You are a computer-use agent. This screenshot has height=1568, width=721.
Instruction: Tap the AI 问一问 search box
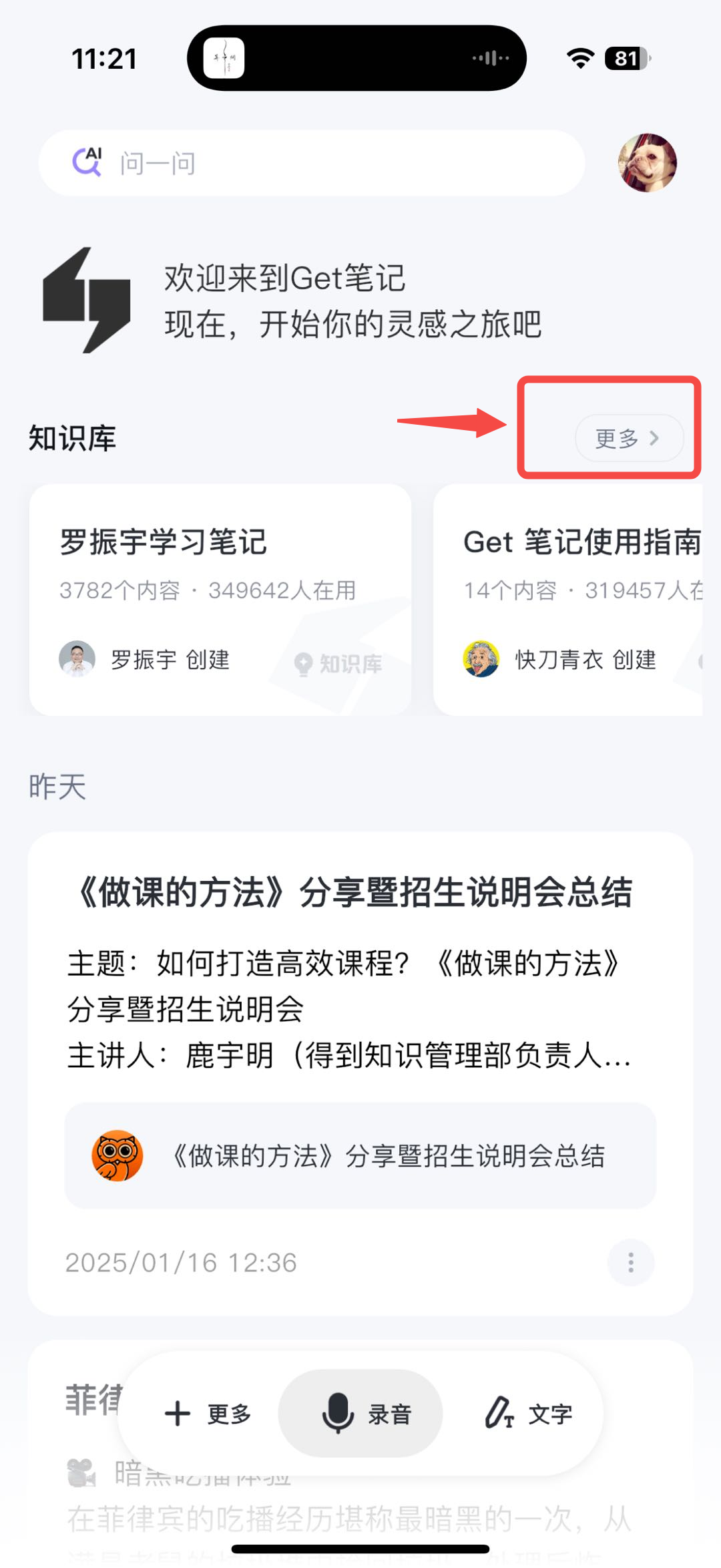[x=311, y=163]
